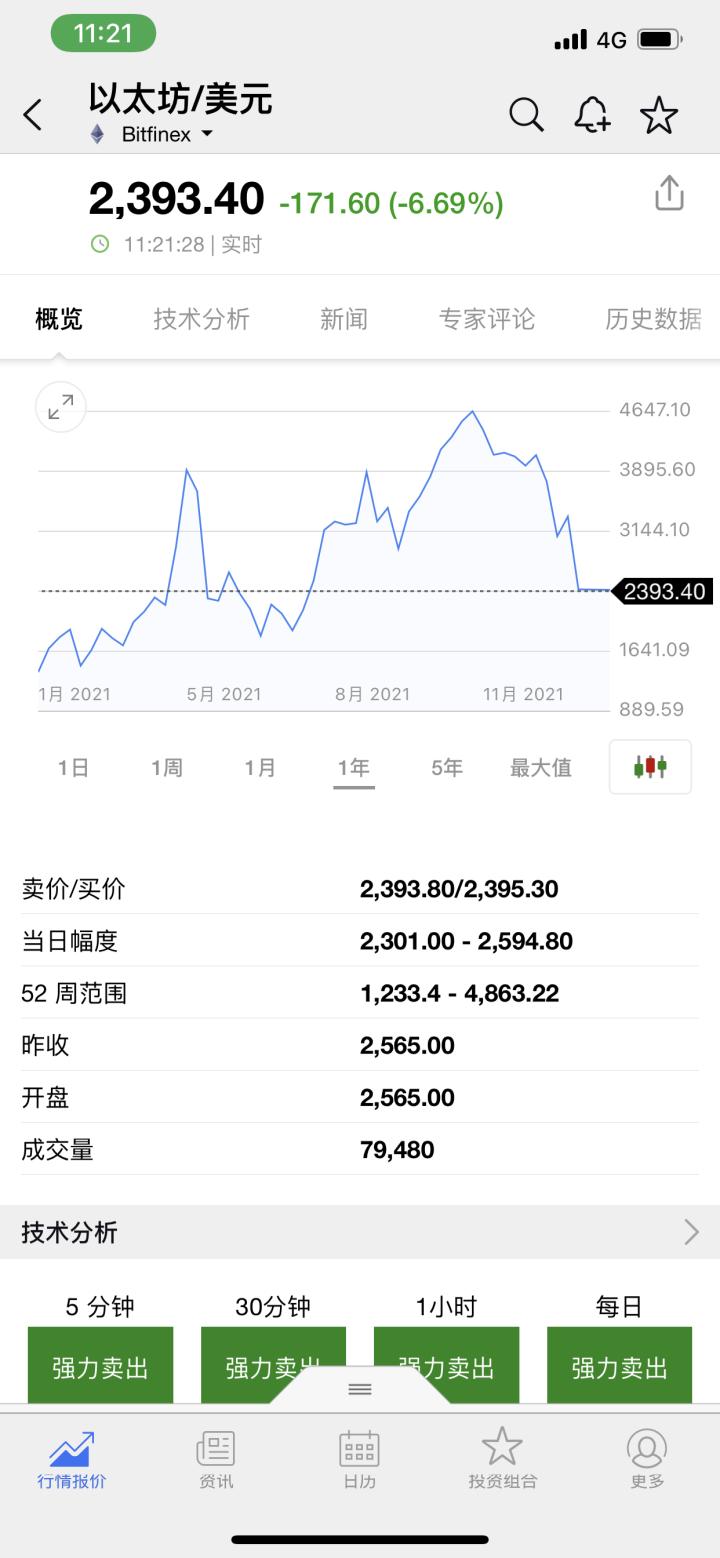
Task: Select the 5年 time range
Action: pos(446,766)
